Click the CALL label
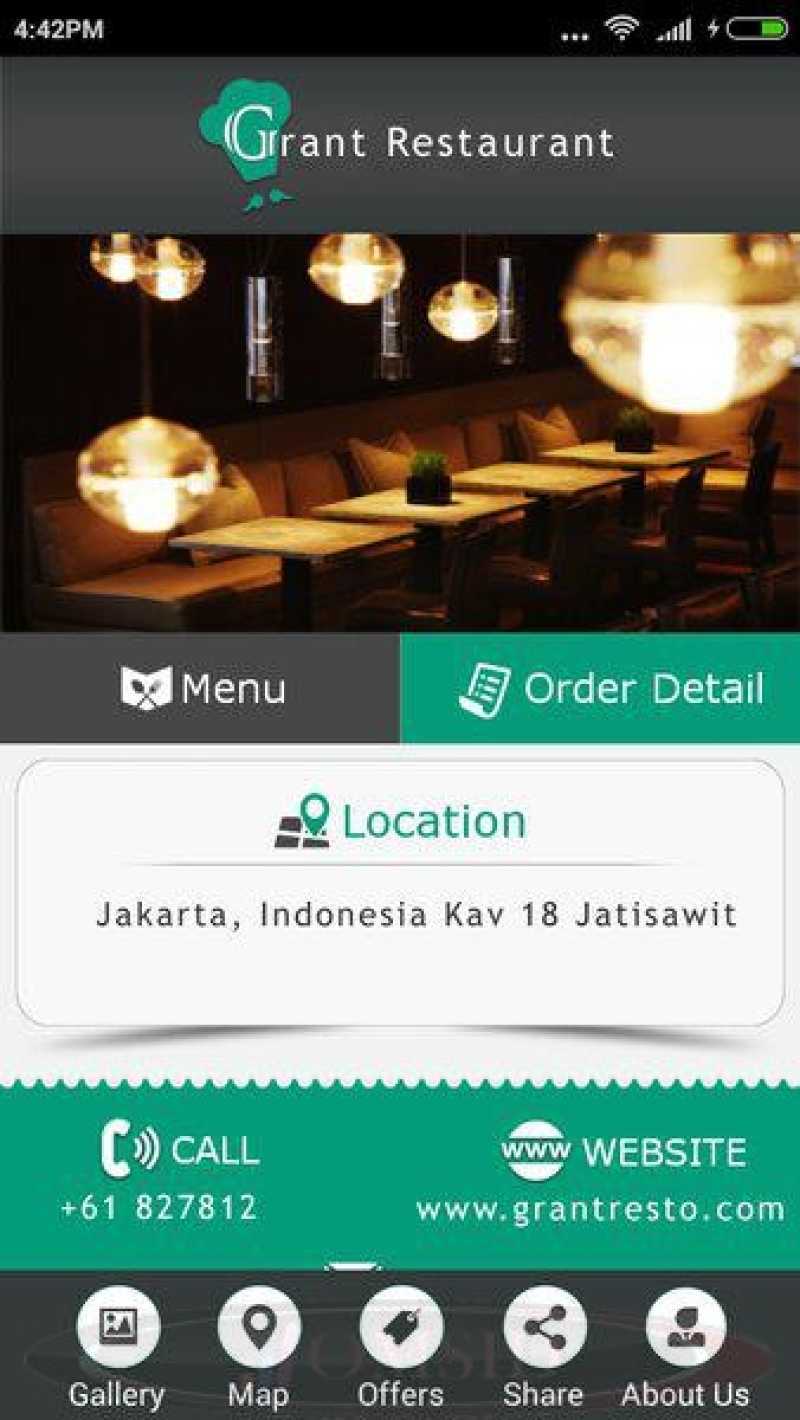This screenshot has width=800, height=1420. pos(212,1150)
